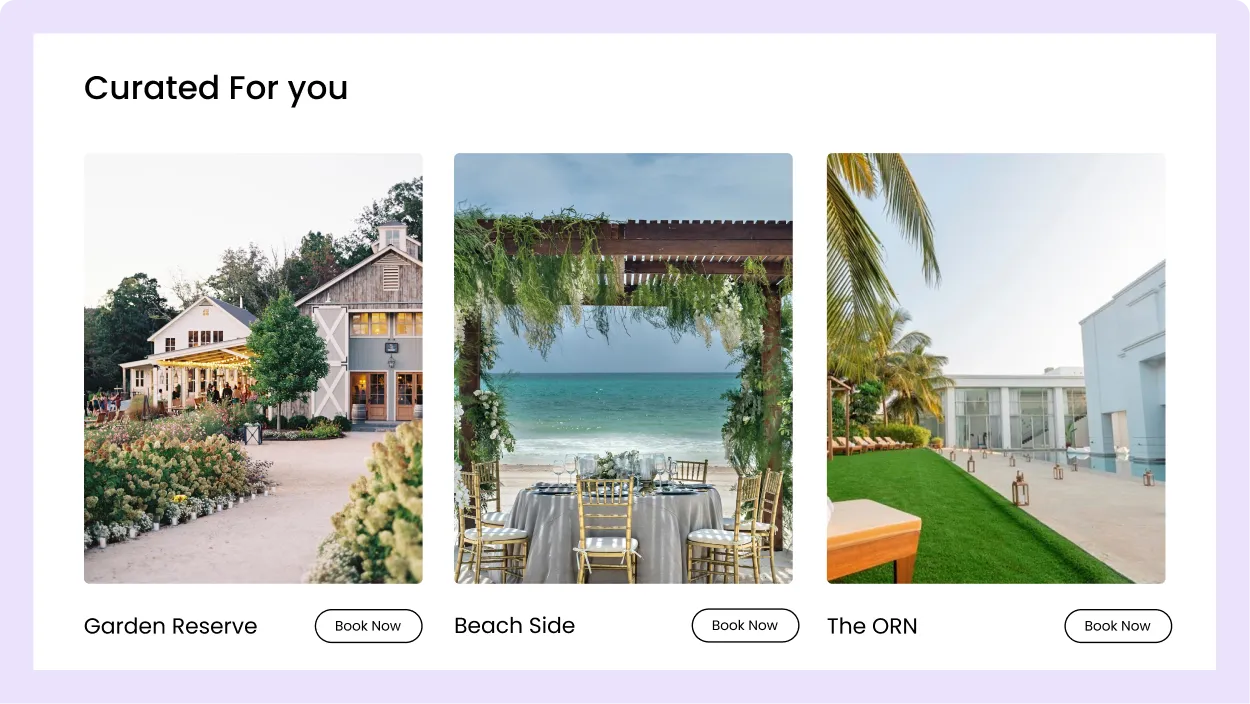View the Beach Side venue card
The width and height of the screenshot is (1250, 704).
(x=623, y=368)
